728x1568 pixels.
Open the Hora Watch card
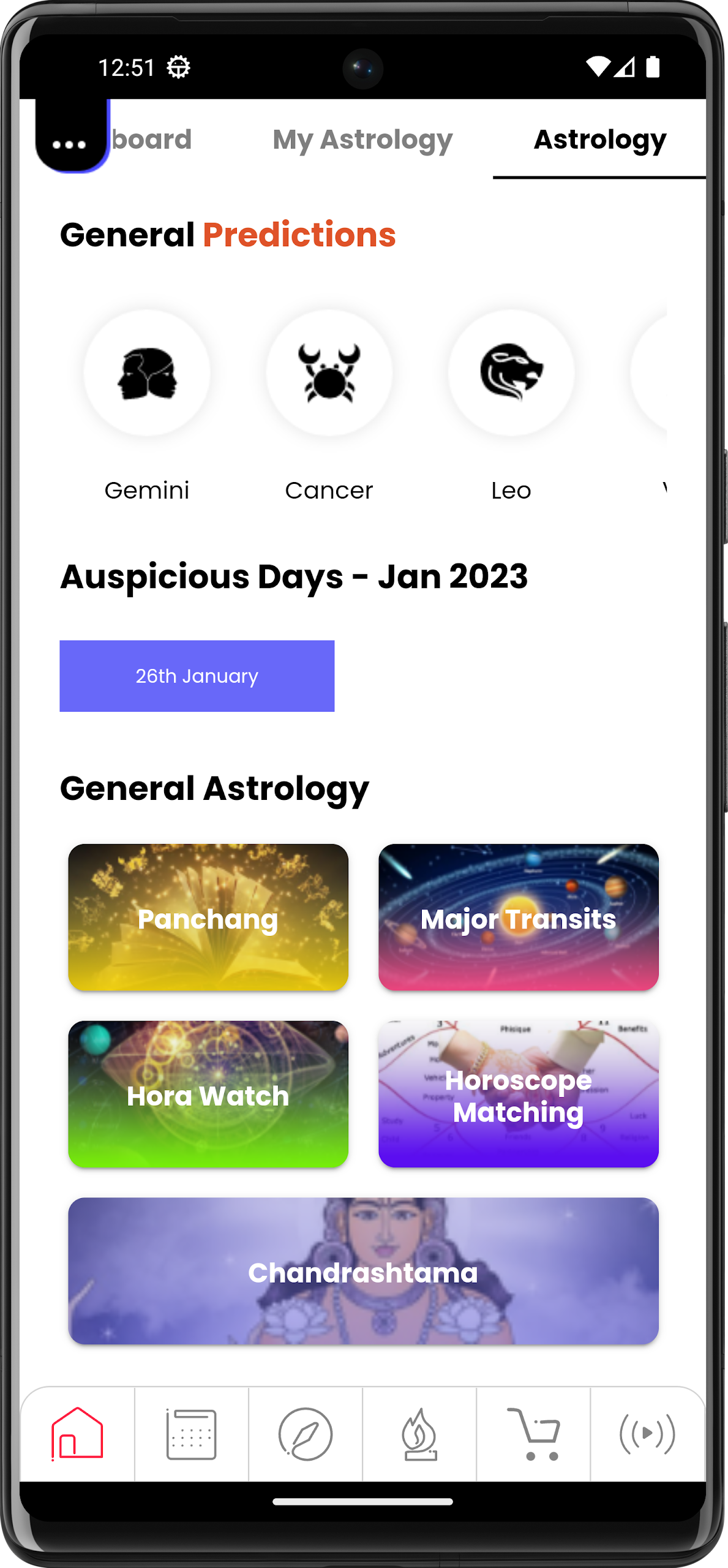point(208,1094)
